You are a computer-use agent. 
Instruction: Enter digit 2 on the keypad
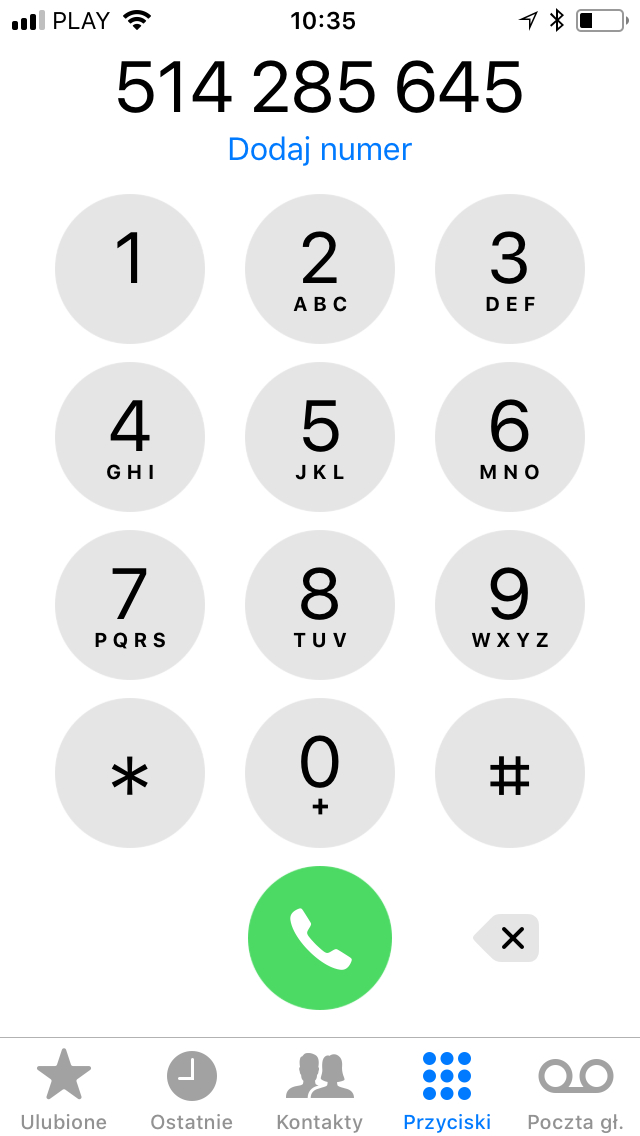[320, 269]
